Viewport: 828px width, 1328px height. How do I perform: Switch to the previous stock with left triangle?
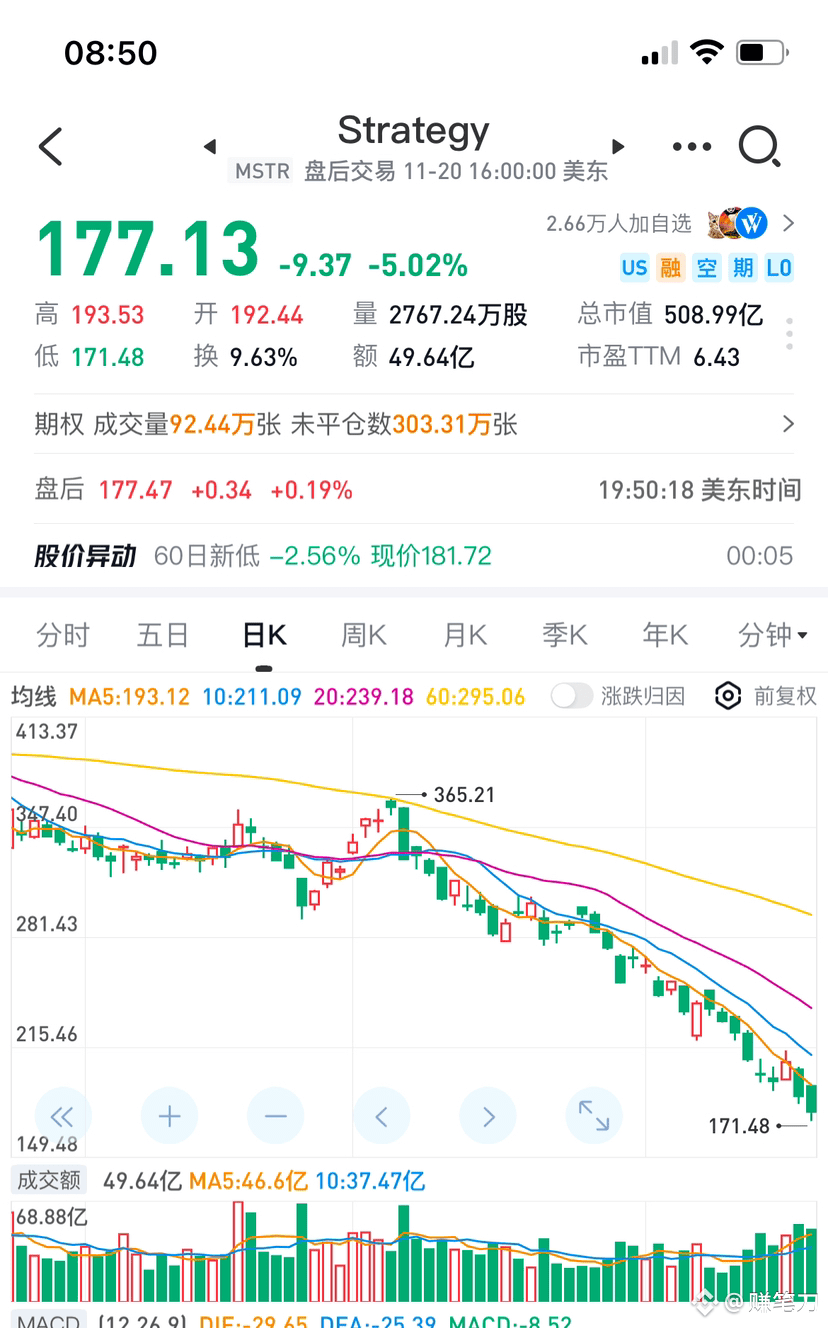pos(209,147)
